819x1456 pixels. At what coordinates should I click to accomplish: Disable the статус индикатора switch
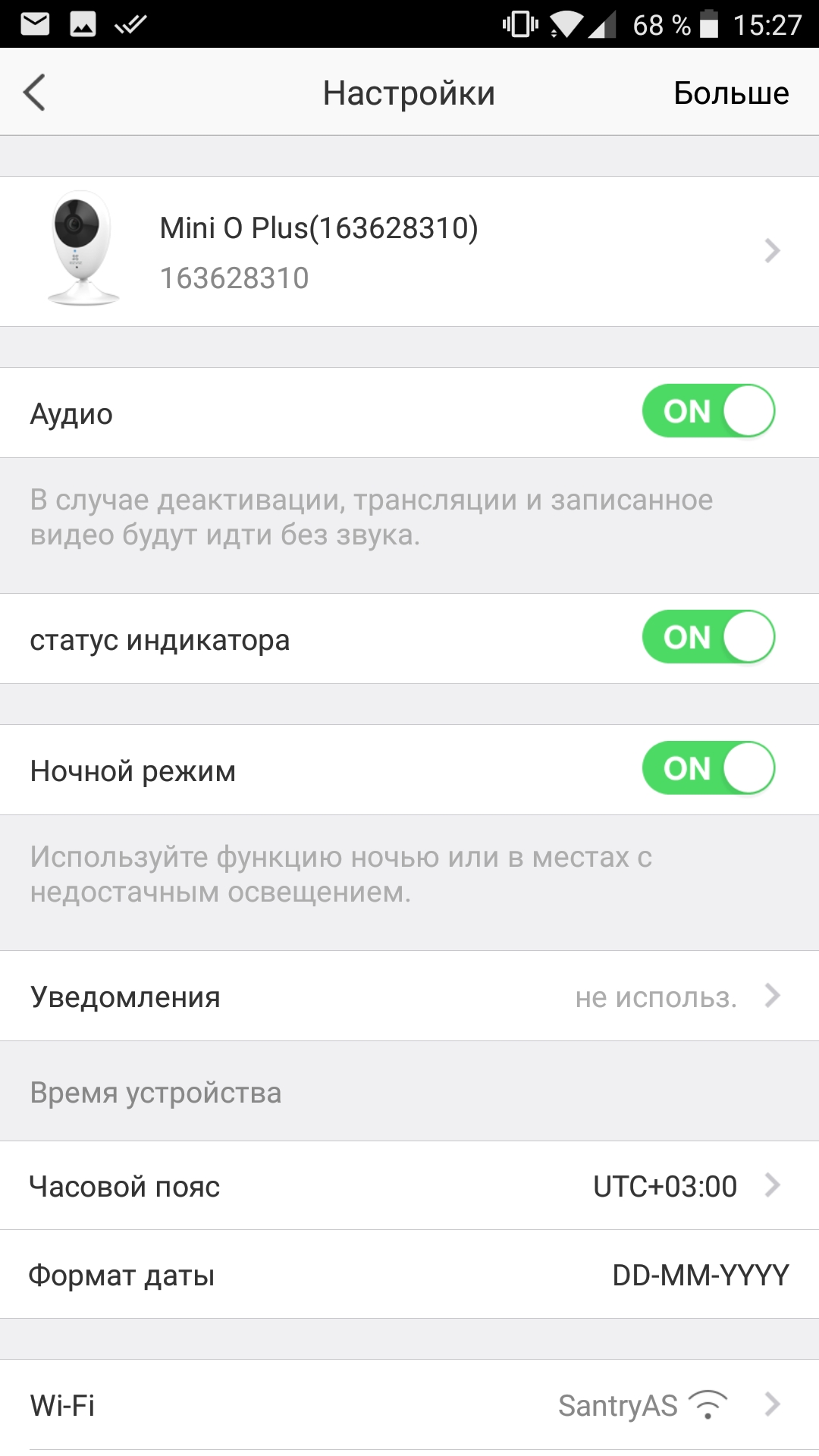pyautogui.click(x=708, y=638)
